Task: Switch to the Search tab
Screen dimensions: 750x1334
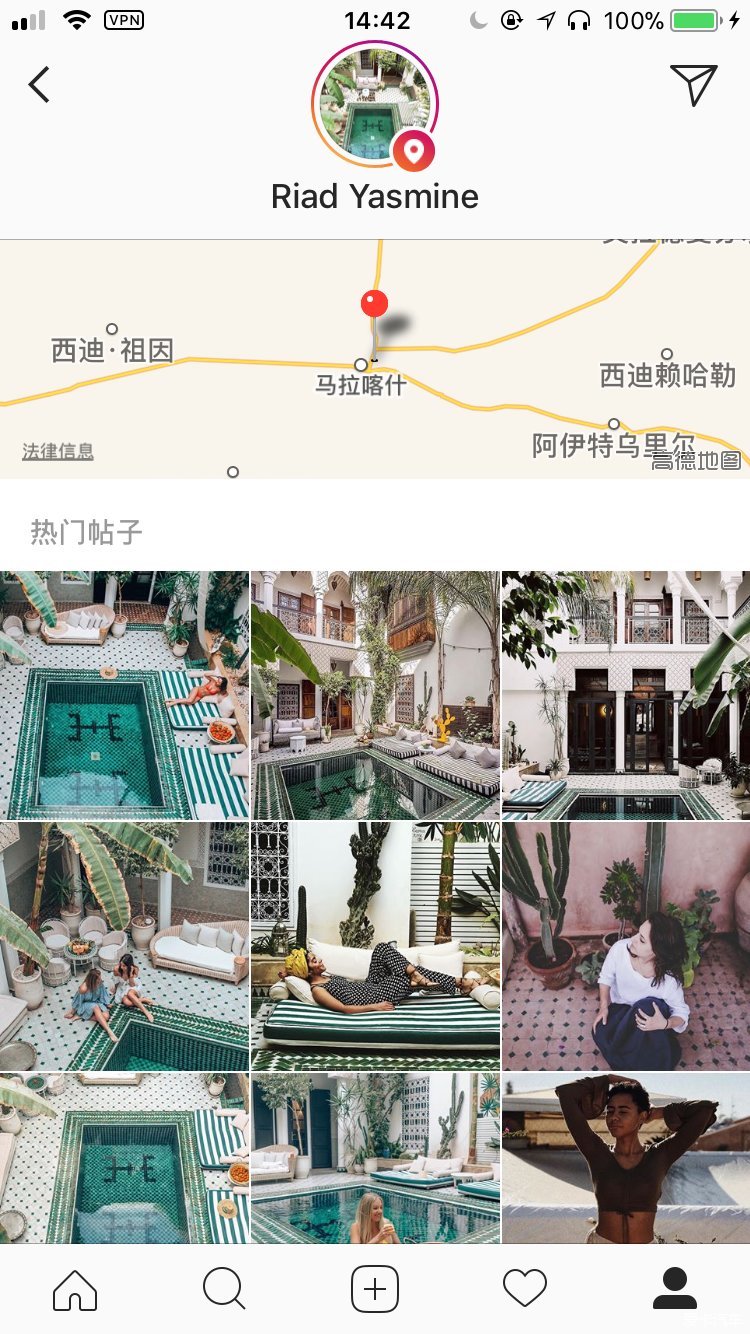Action: [224, 1288]
